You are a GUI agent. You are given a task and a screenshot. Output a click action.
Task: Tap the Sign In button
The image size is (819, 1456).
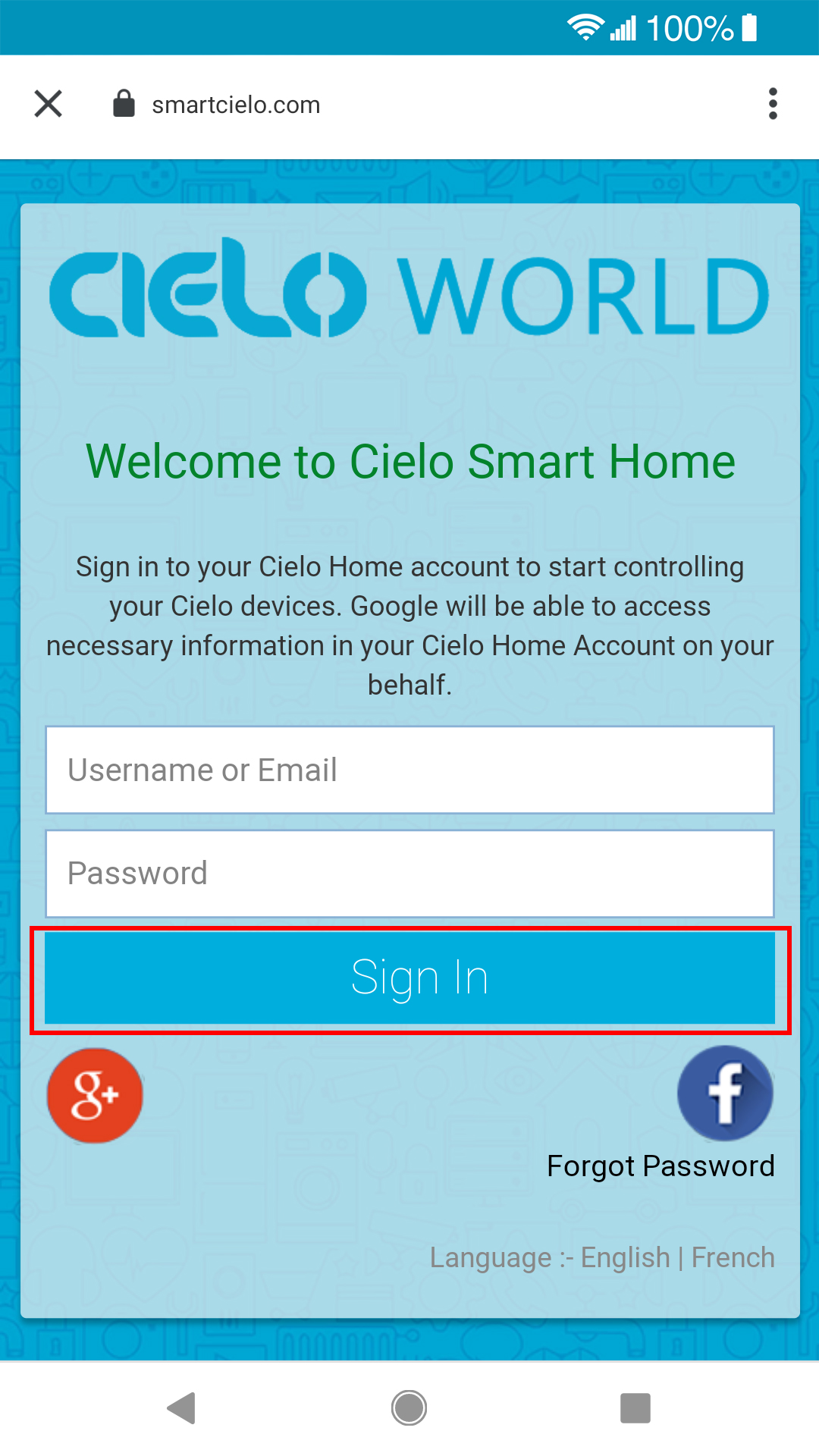pyautogui.click(x=409, y=977)
